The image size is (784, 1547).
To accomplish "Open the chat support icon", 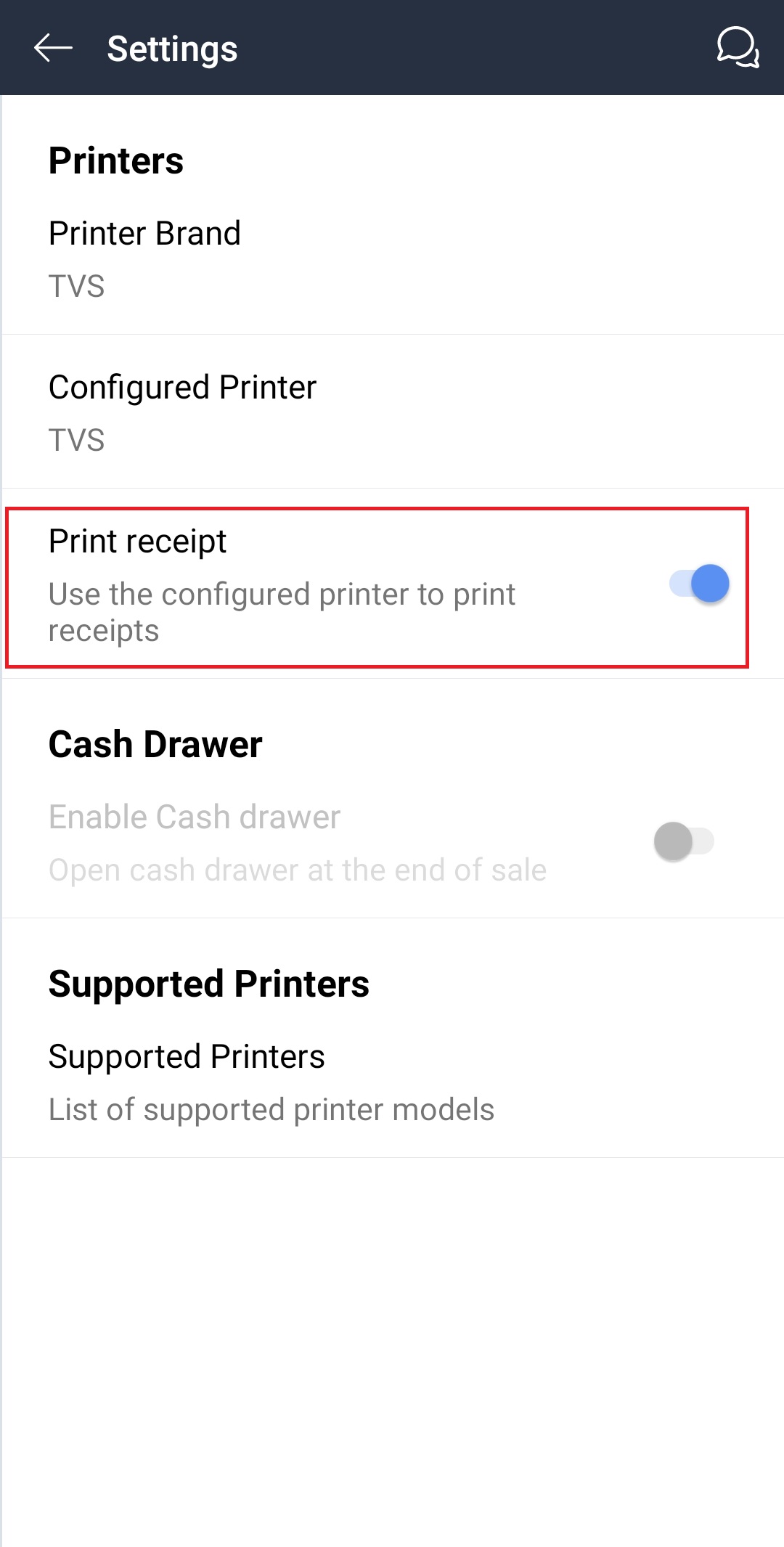I will 738,48.
